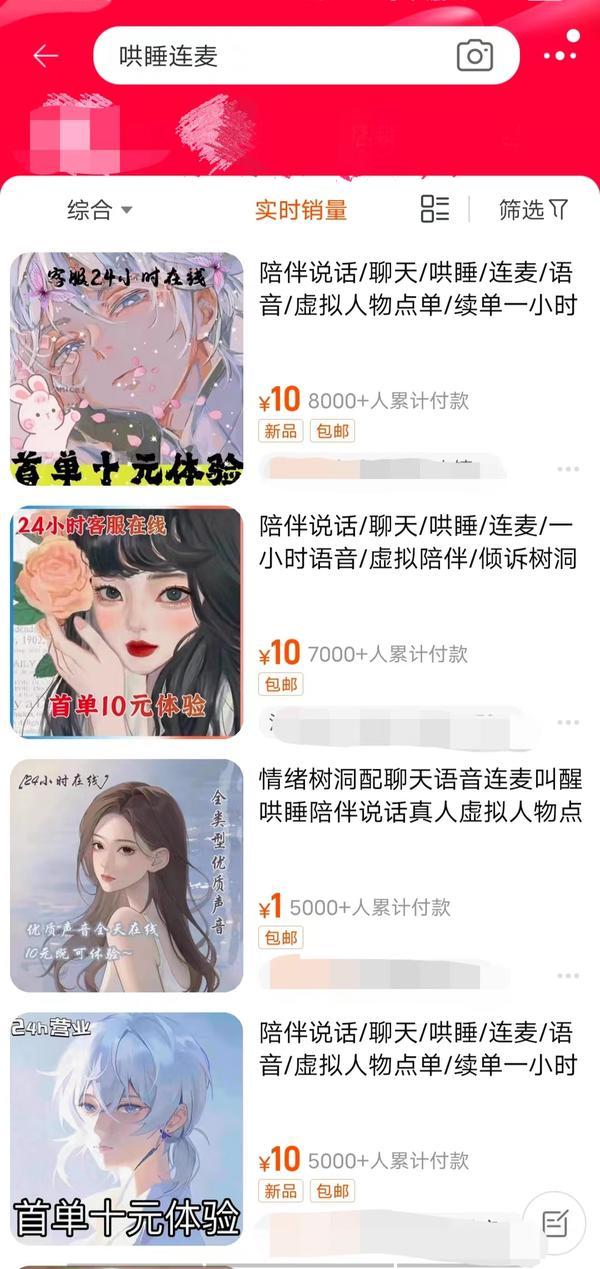Tap more options on the 7000+ item
The image size is (600, 1269).
click(568, 722)
